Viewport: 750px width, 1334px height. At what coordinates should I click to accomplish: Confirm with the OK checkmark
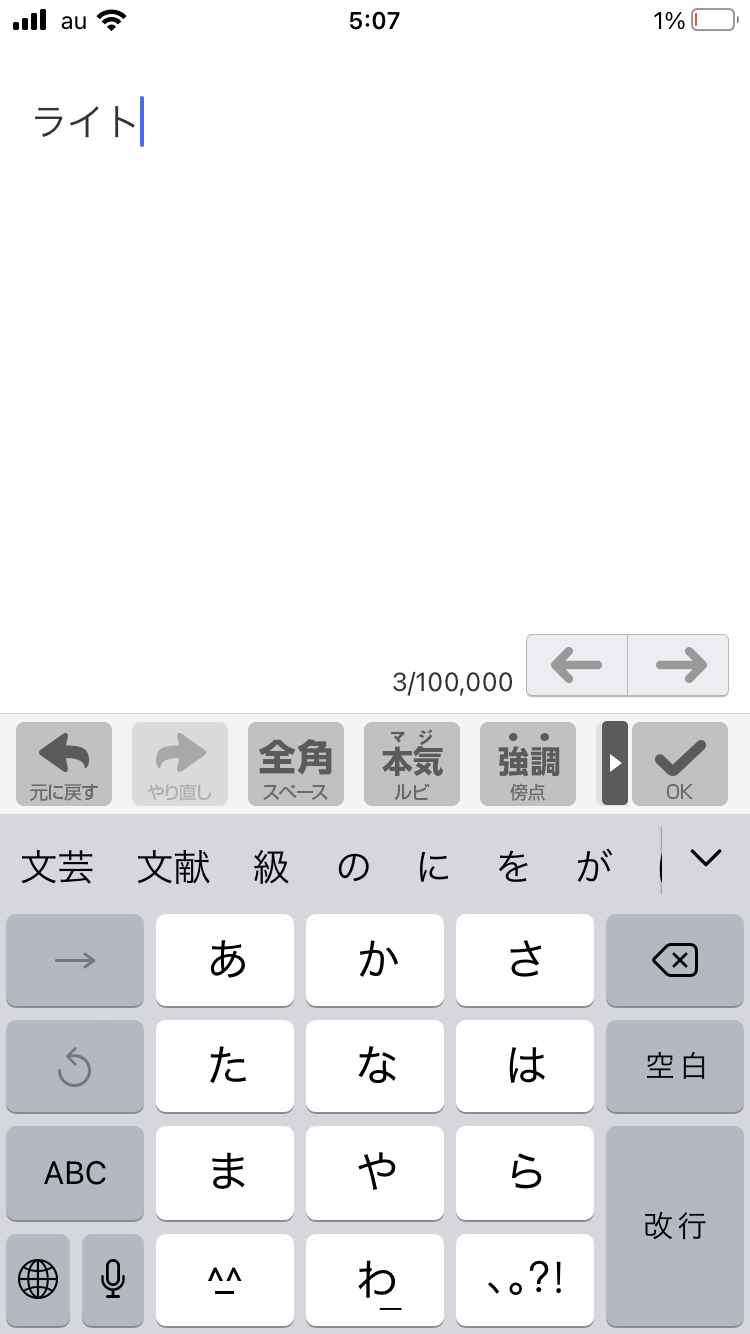click(x=679, y=764)
